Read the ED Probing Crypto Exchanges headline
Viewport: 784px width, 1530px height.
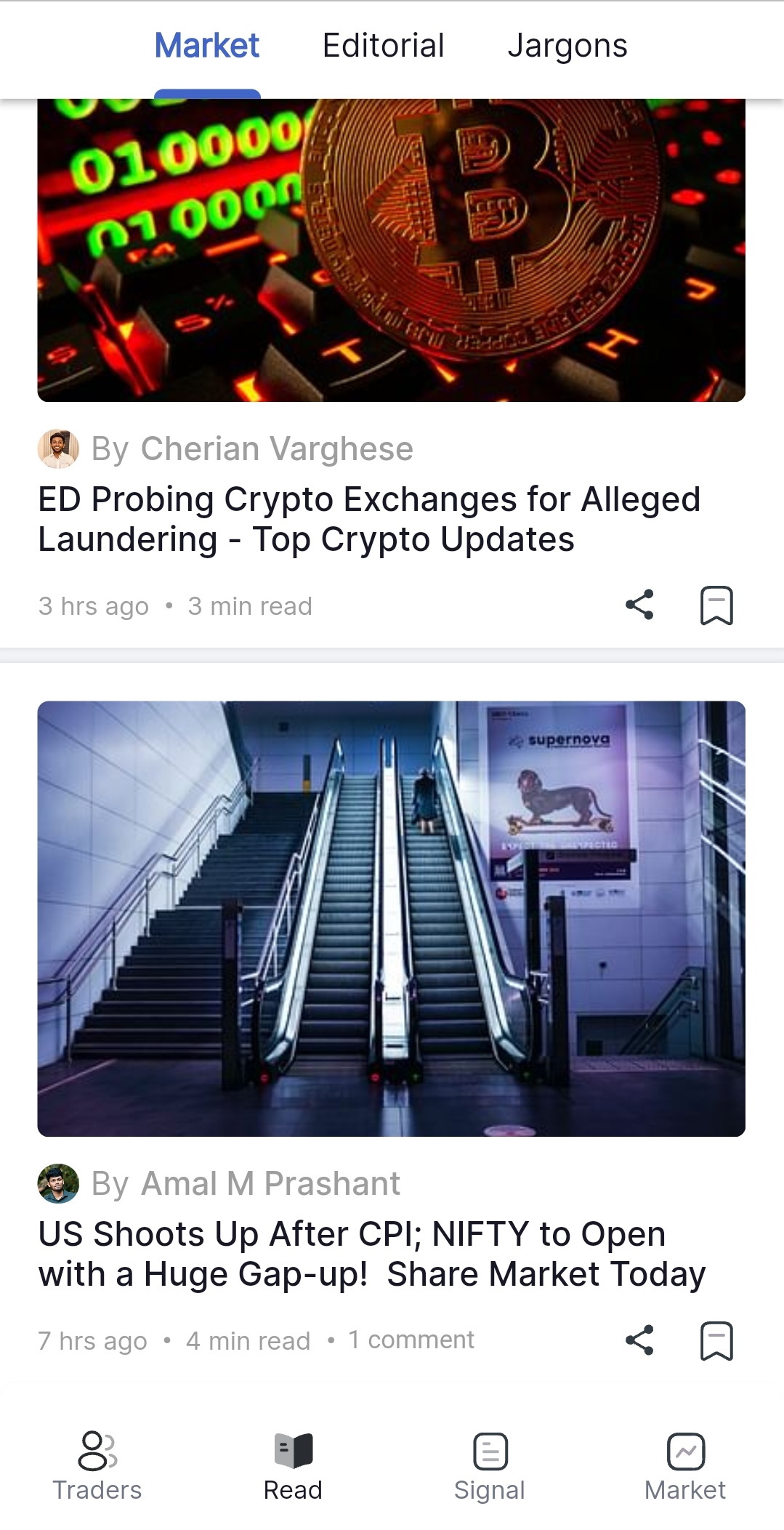(x=369, y=519)
